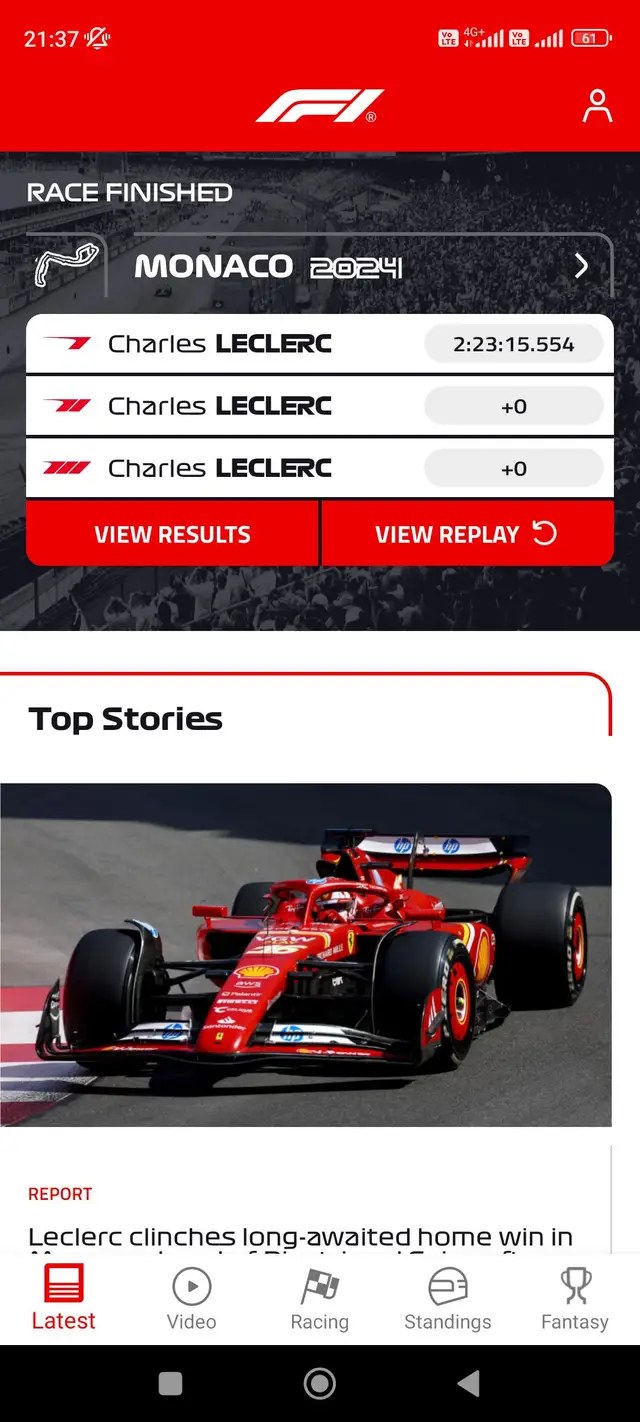Tap the system home button
Image resolution: width=640 pixels, height=1422 pixels.
coord(320,1383)
